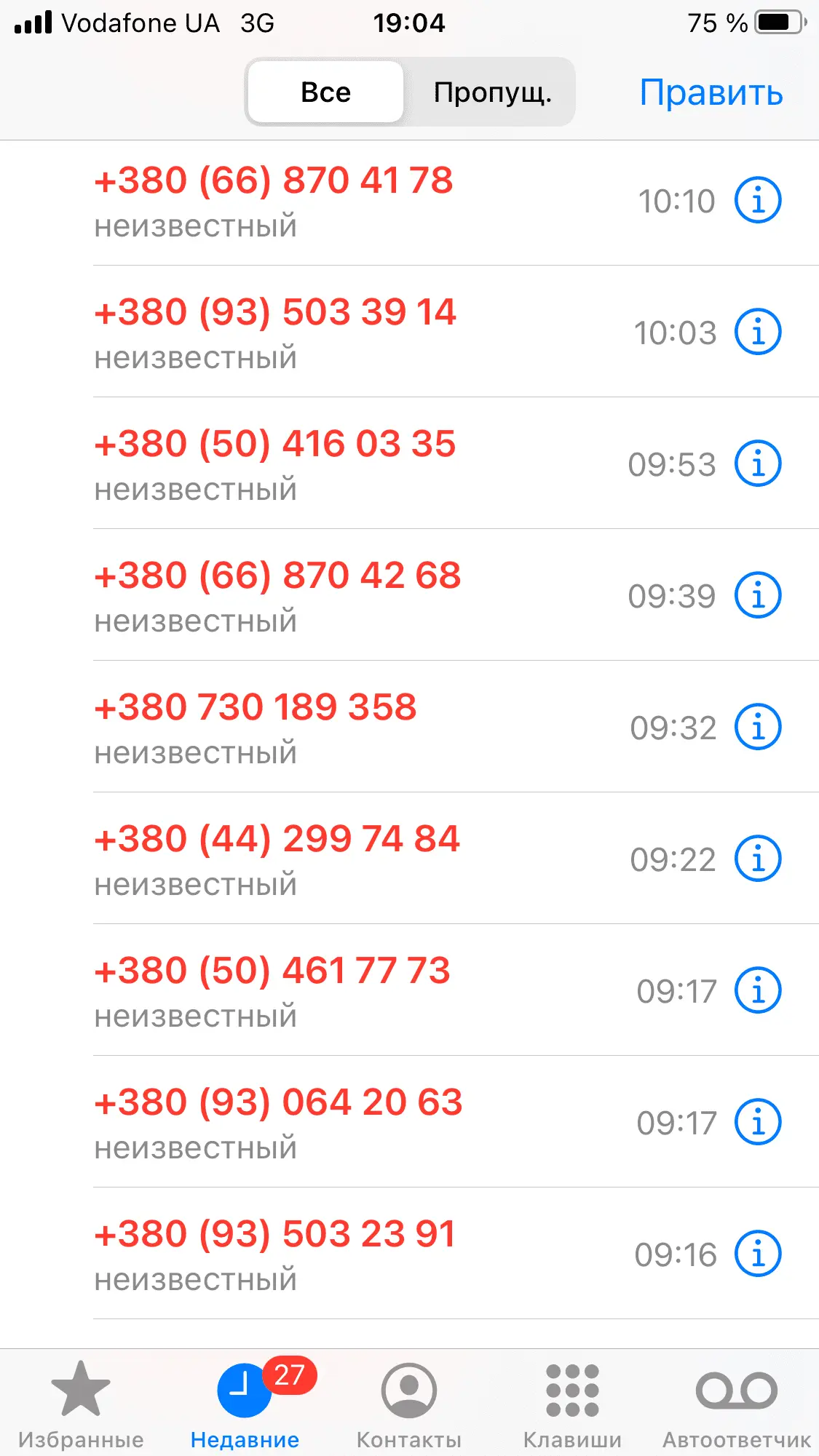Screen dimensions: 819x1456
Task: Open info icon for +380 (50) 416 03 35
Action: 757,464
